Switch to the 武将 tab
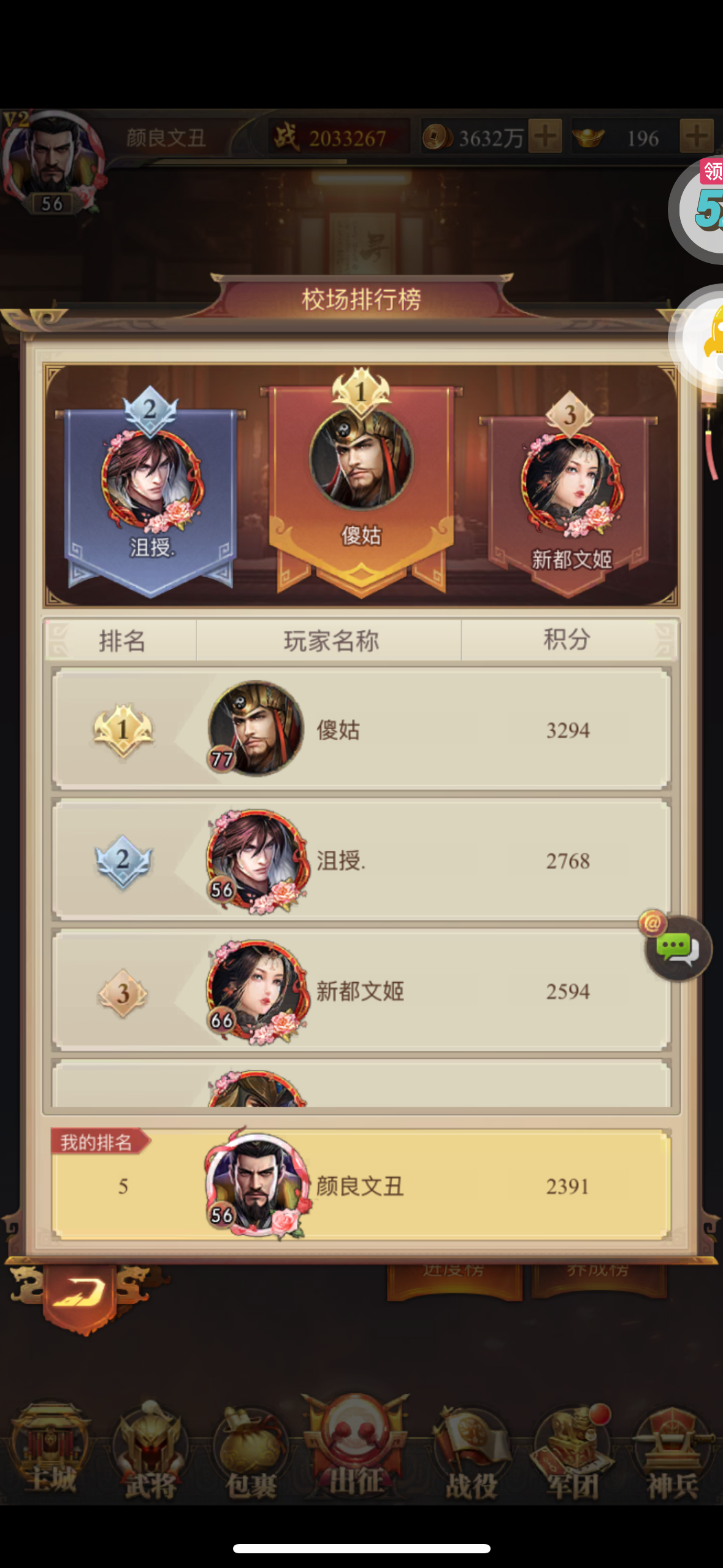This screenshot has width=723, height=1568. [x=150, y=1453]
